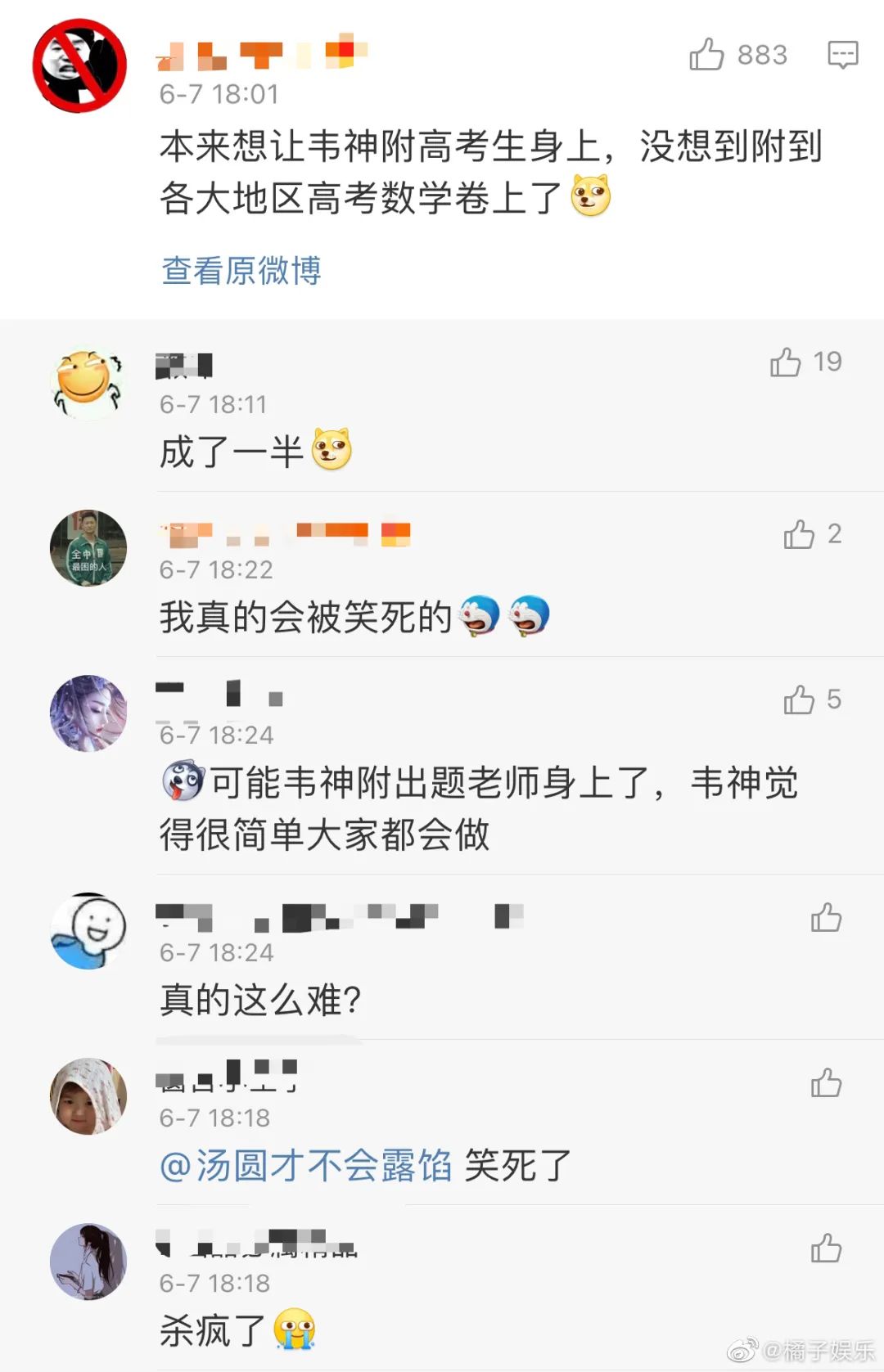Open avatar of 真的这么难 commenter
This screenshot has height=1372, width=884.
click(88, 931)
